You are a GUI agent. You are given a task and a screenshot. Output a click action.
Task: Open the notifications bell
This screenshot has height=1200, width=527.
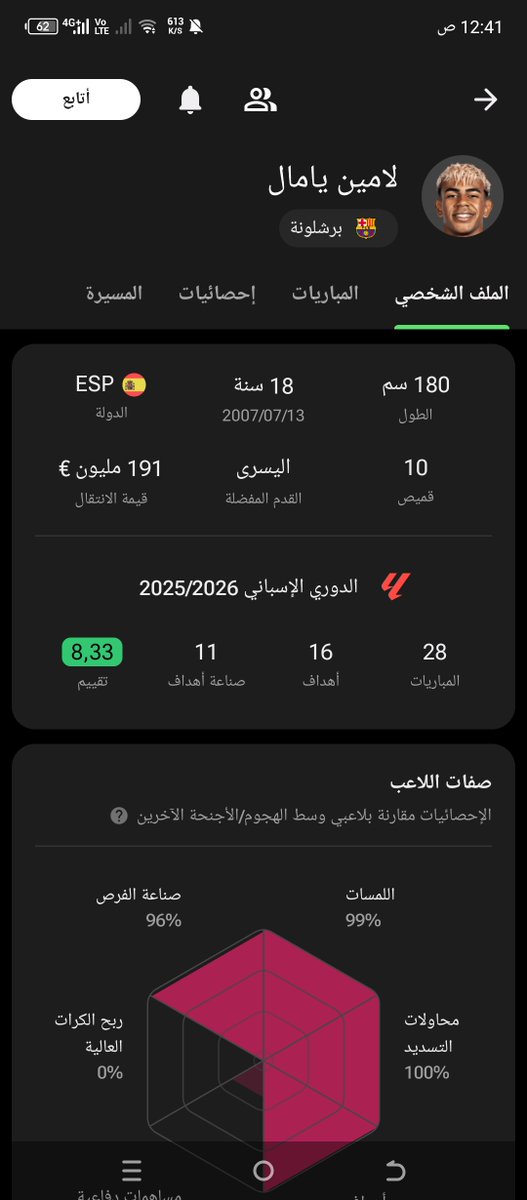190,100
